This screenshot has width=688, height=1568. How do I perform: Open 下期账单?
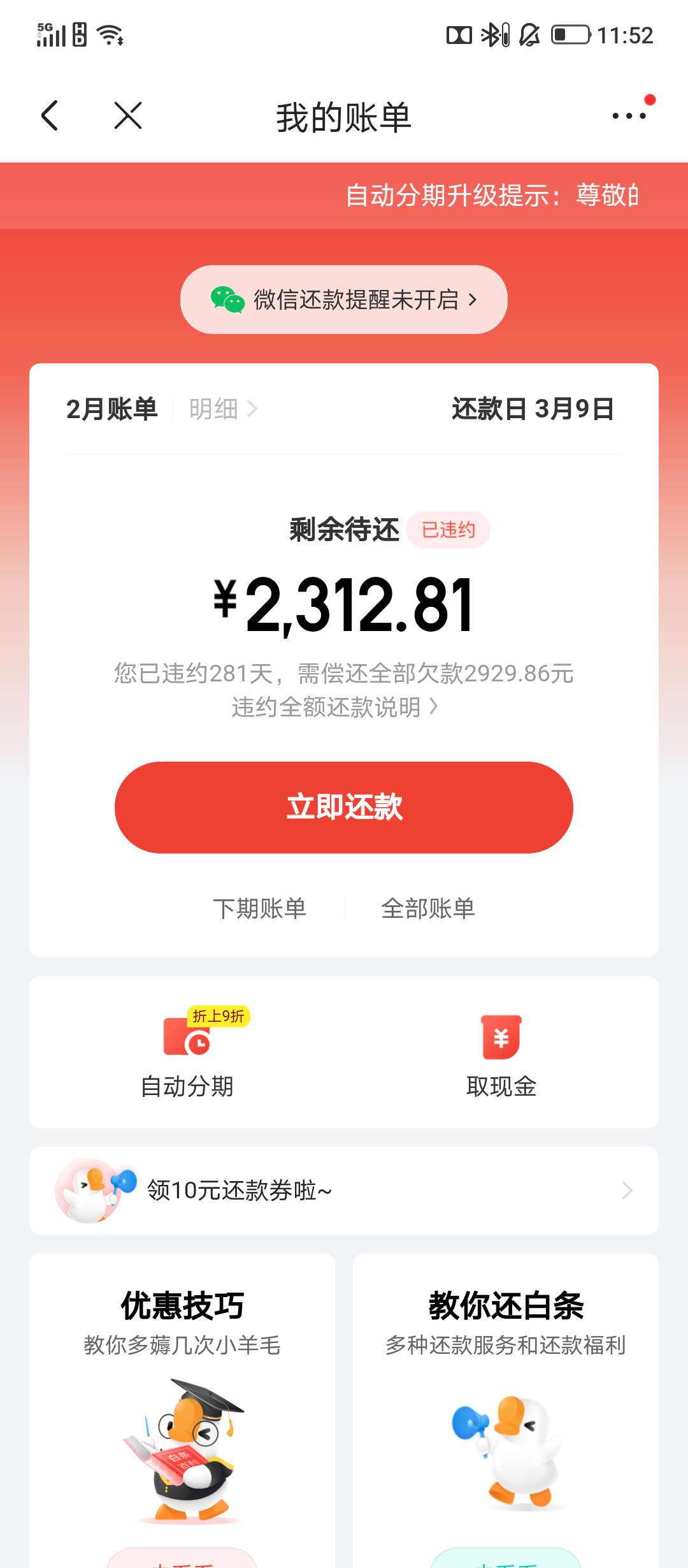[260, 909]
